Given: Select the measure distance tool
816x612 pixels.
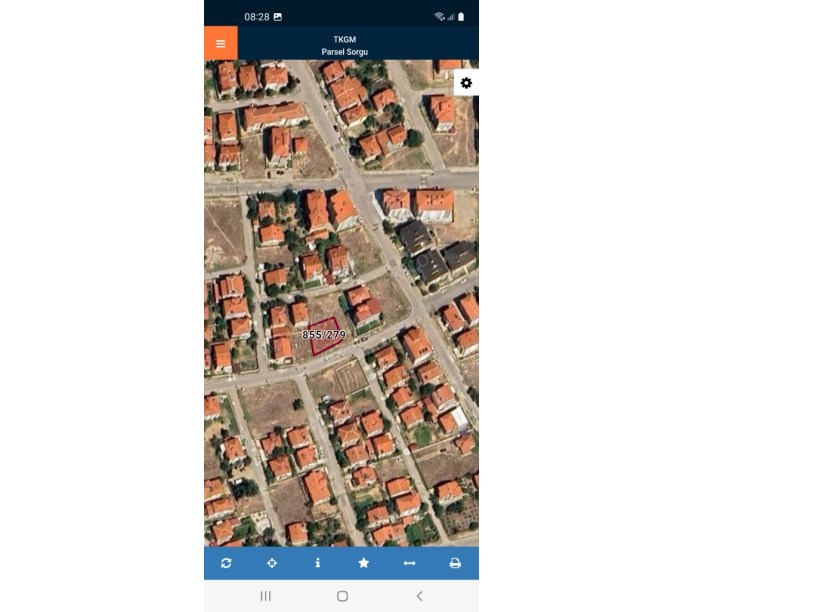Looking at the screenshot, I should coord(409,563).
